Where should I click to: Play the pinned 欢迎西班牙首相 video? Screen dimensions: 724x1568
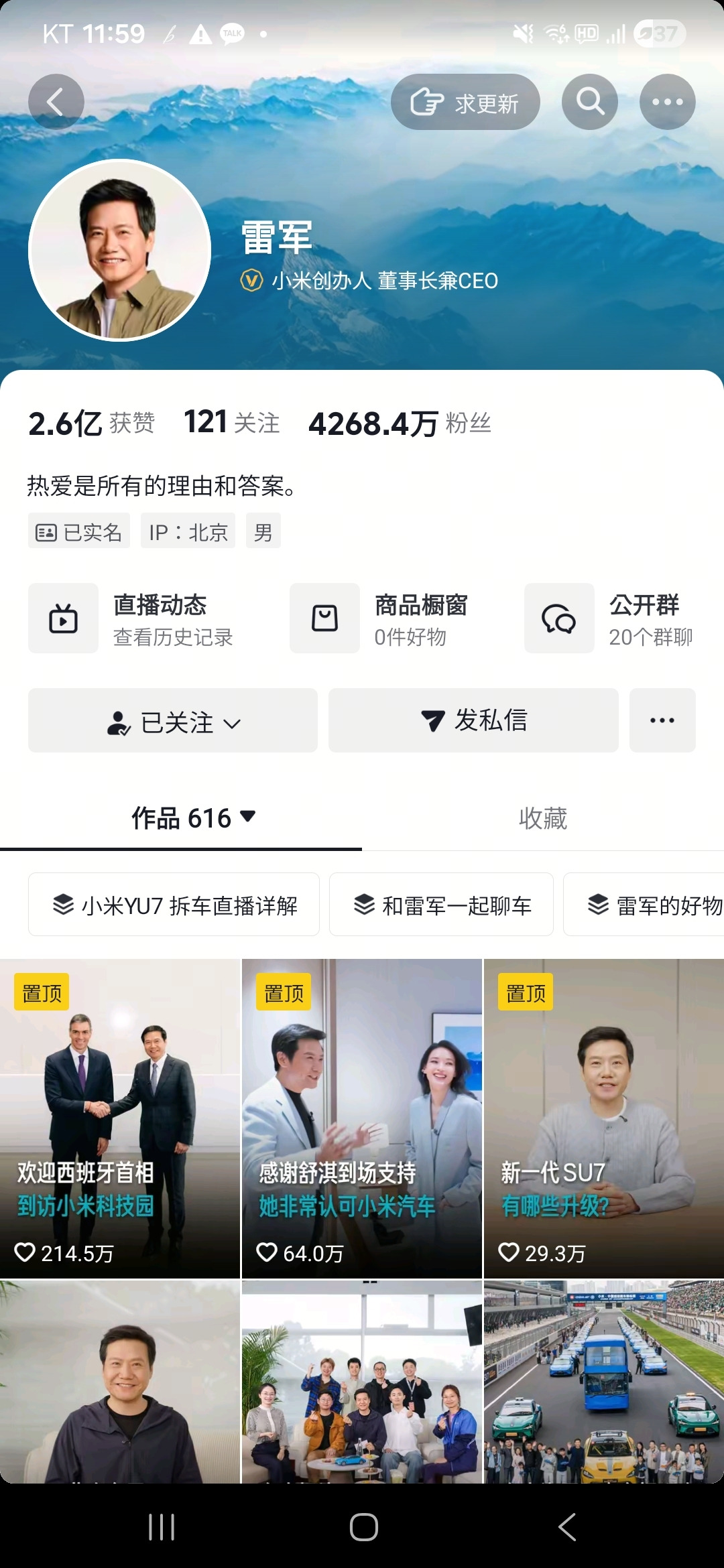click(x=120, y=1118)
